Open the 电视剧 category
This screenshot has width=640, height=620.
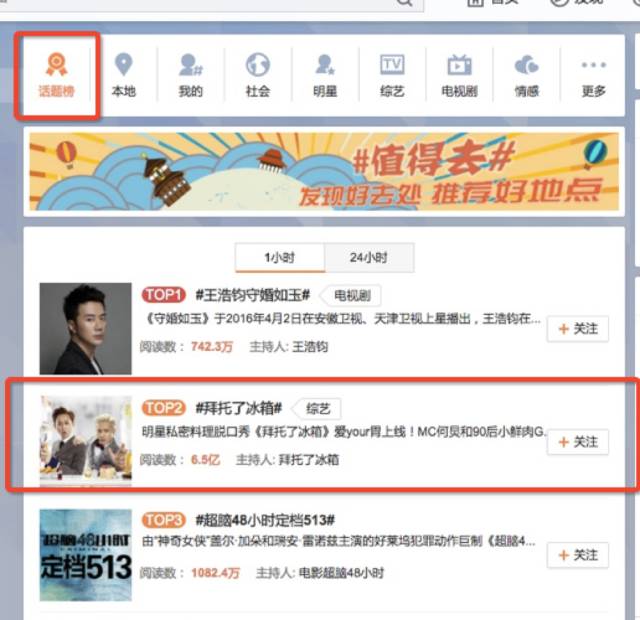tap(459, 76)
